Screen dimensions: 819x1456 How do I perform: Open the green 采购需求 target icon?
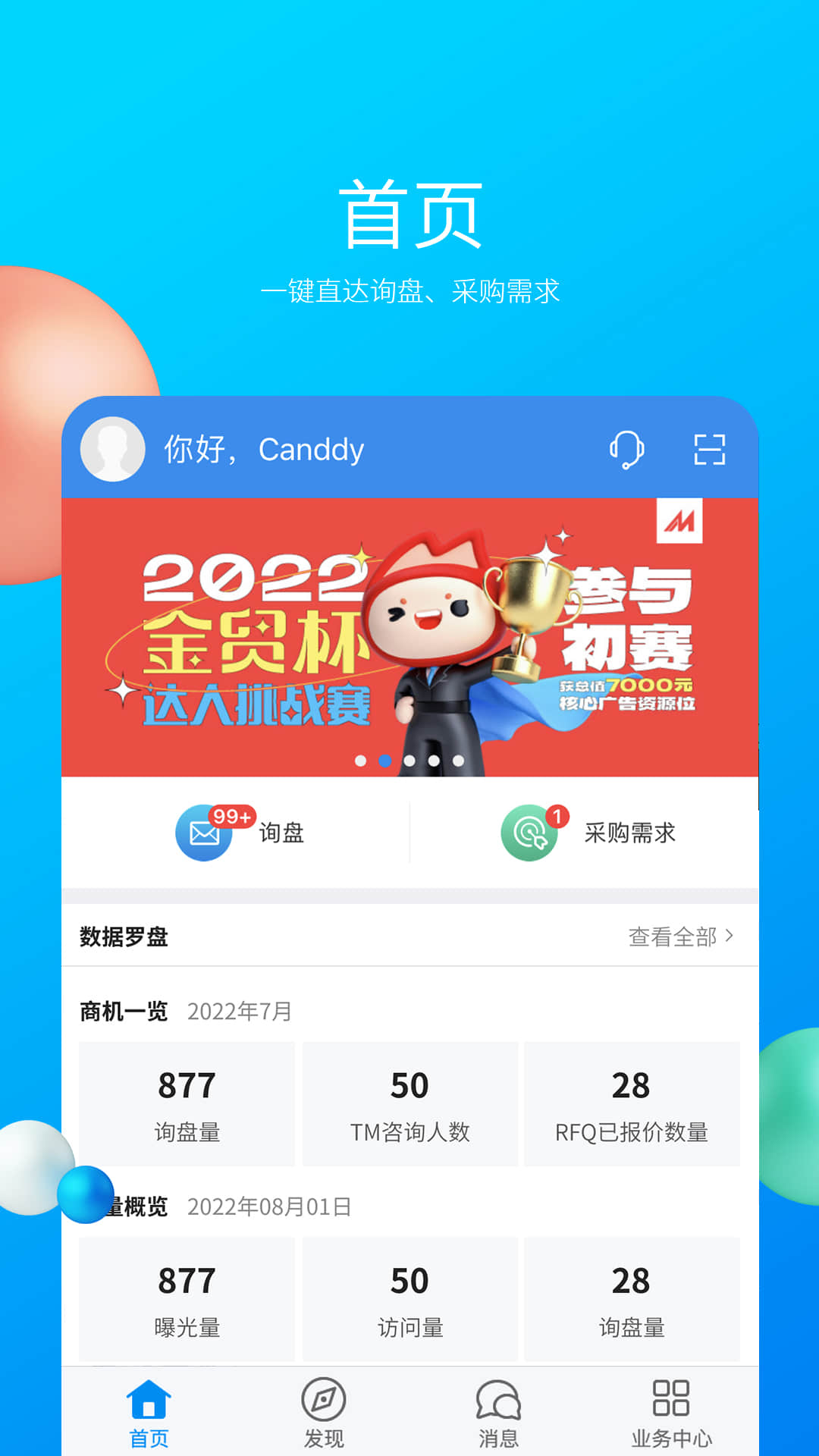[x=529, y=834]
